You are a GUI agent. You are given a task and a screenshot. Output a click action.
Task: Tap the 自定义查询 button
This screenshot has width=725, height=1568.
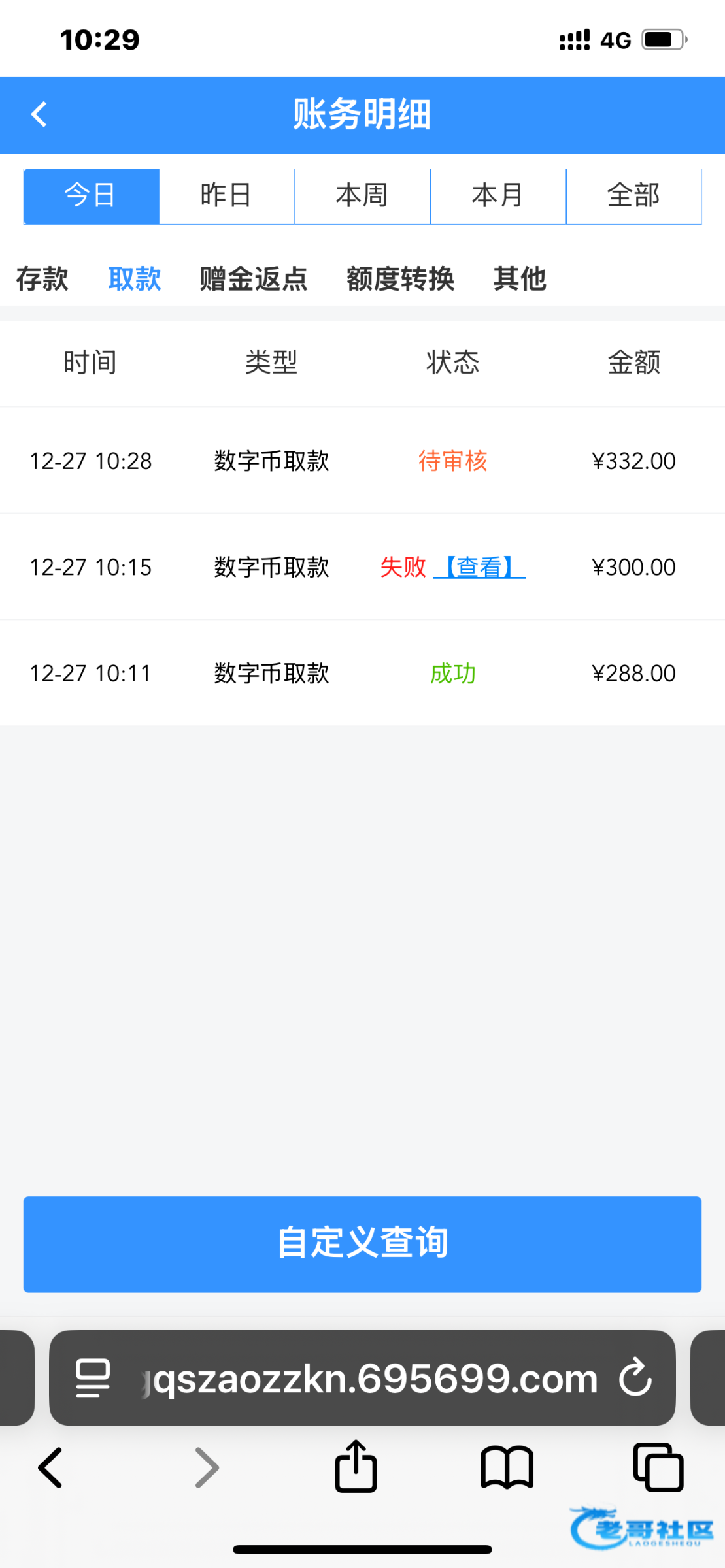pyautogui.click(x=362, y=1244)
